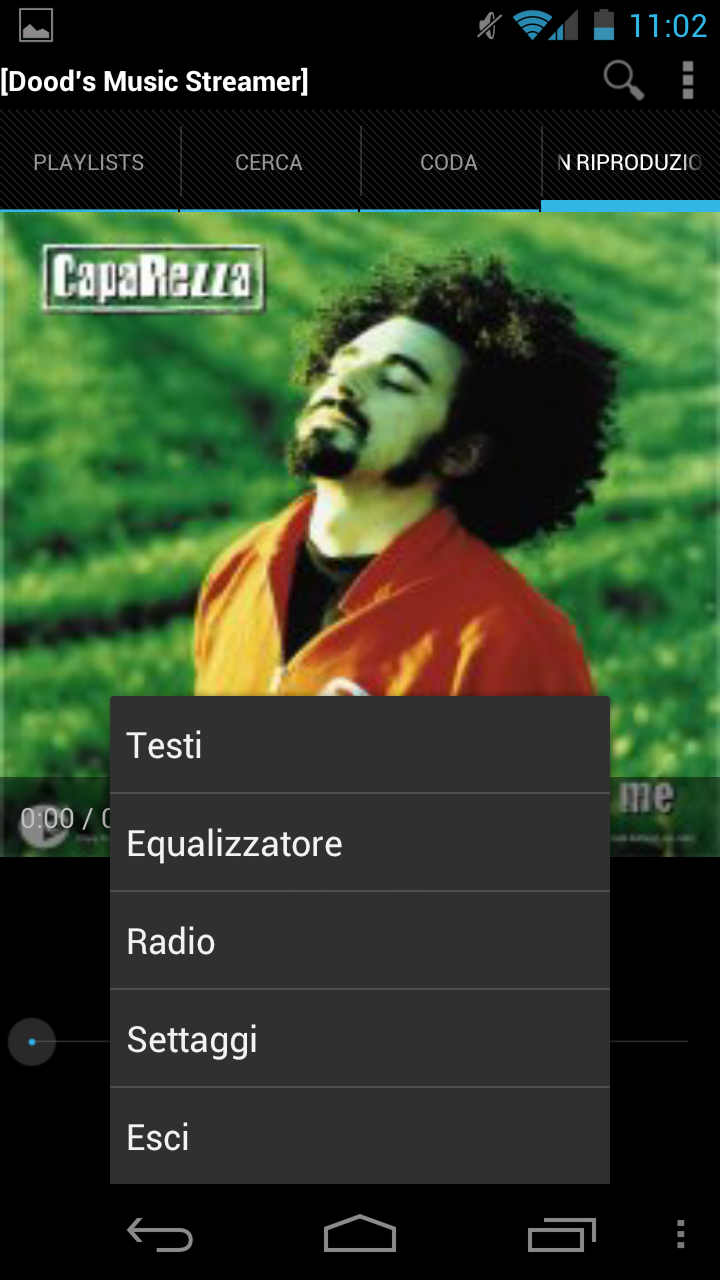Open the Testi menu option
This screenshot has height=1280, width=720.
(360, 745)
